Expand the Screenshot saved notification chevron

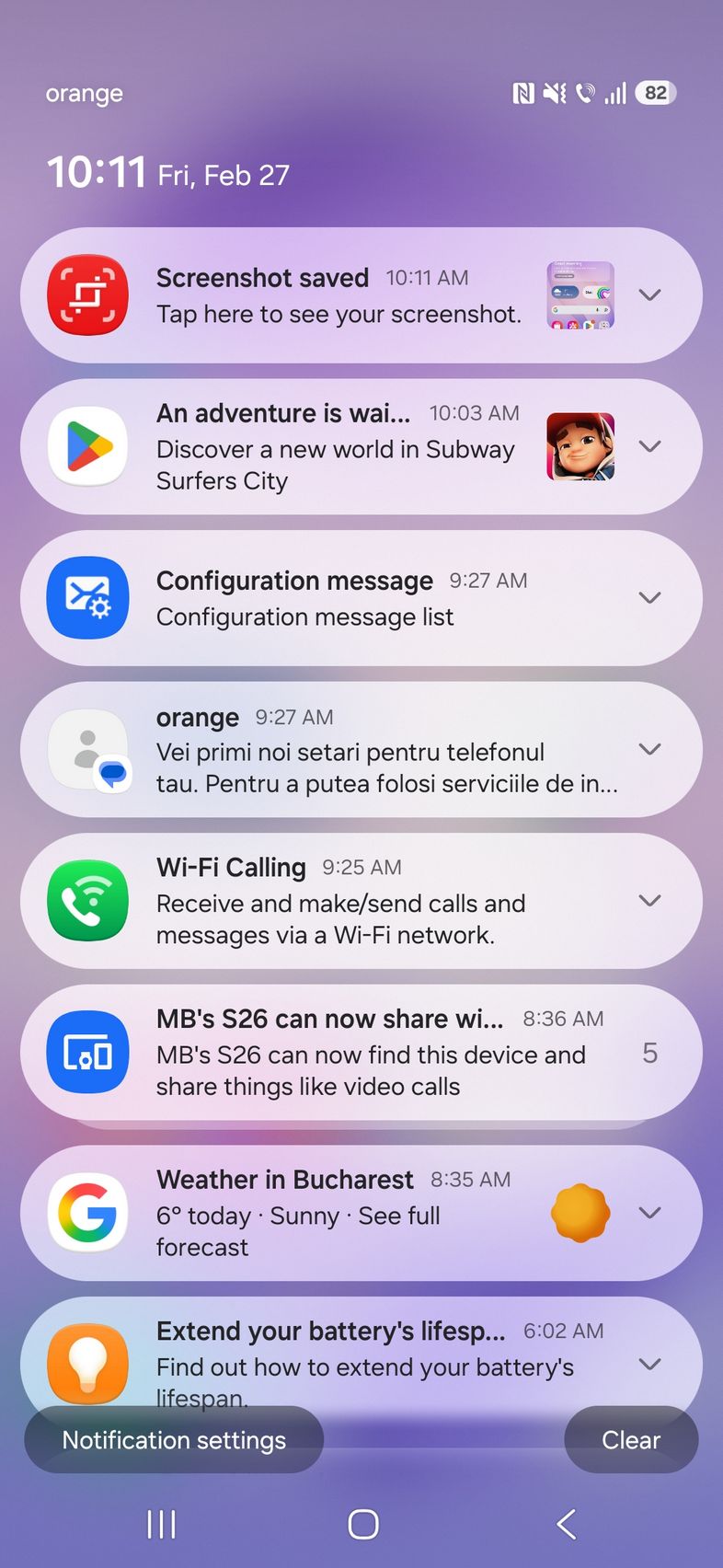649,295
